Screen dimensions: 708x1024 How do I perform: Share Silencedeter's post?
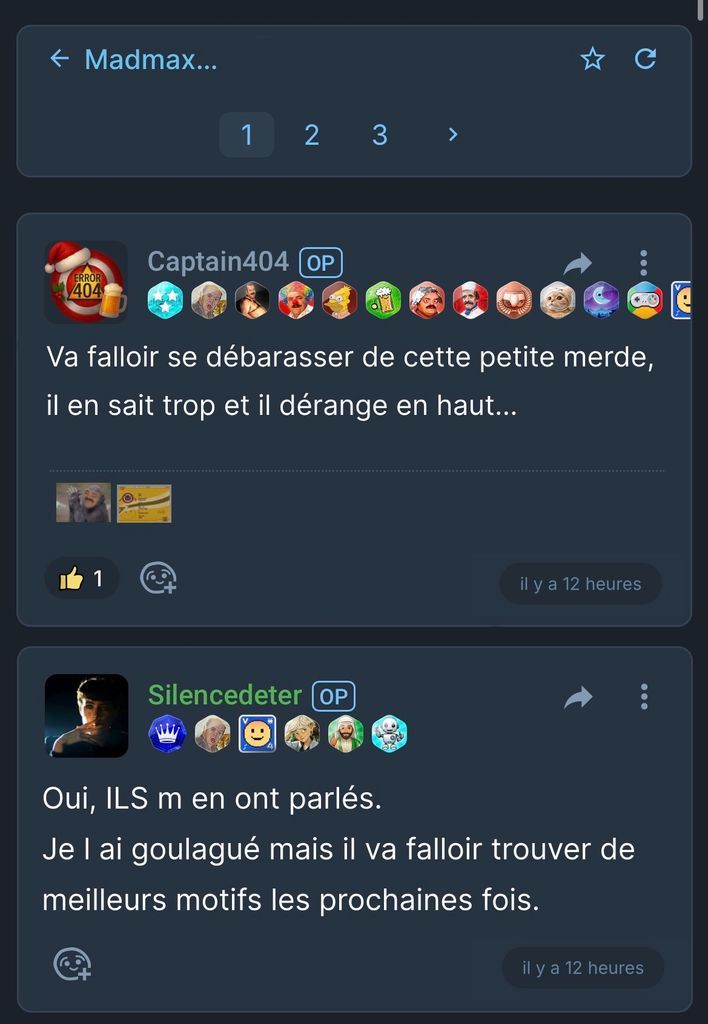578,697
